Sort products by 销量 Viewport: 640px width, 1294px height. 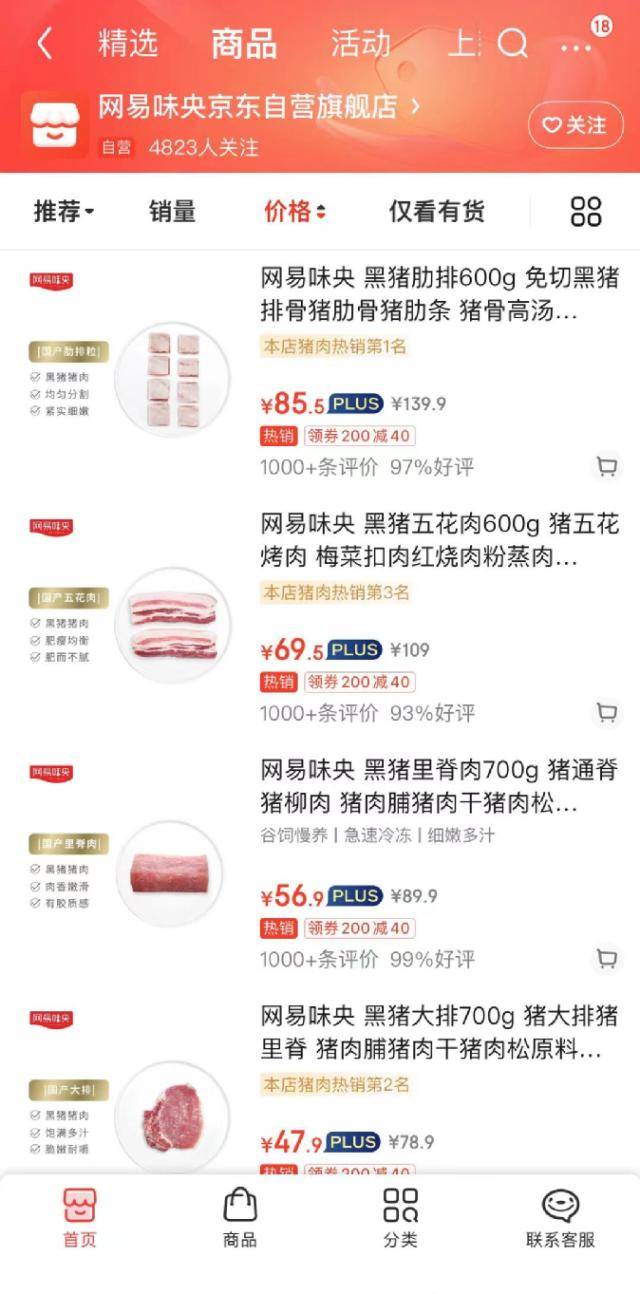tap(173, 211)
